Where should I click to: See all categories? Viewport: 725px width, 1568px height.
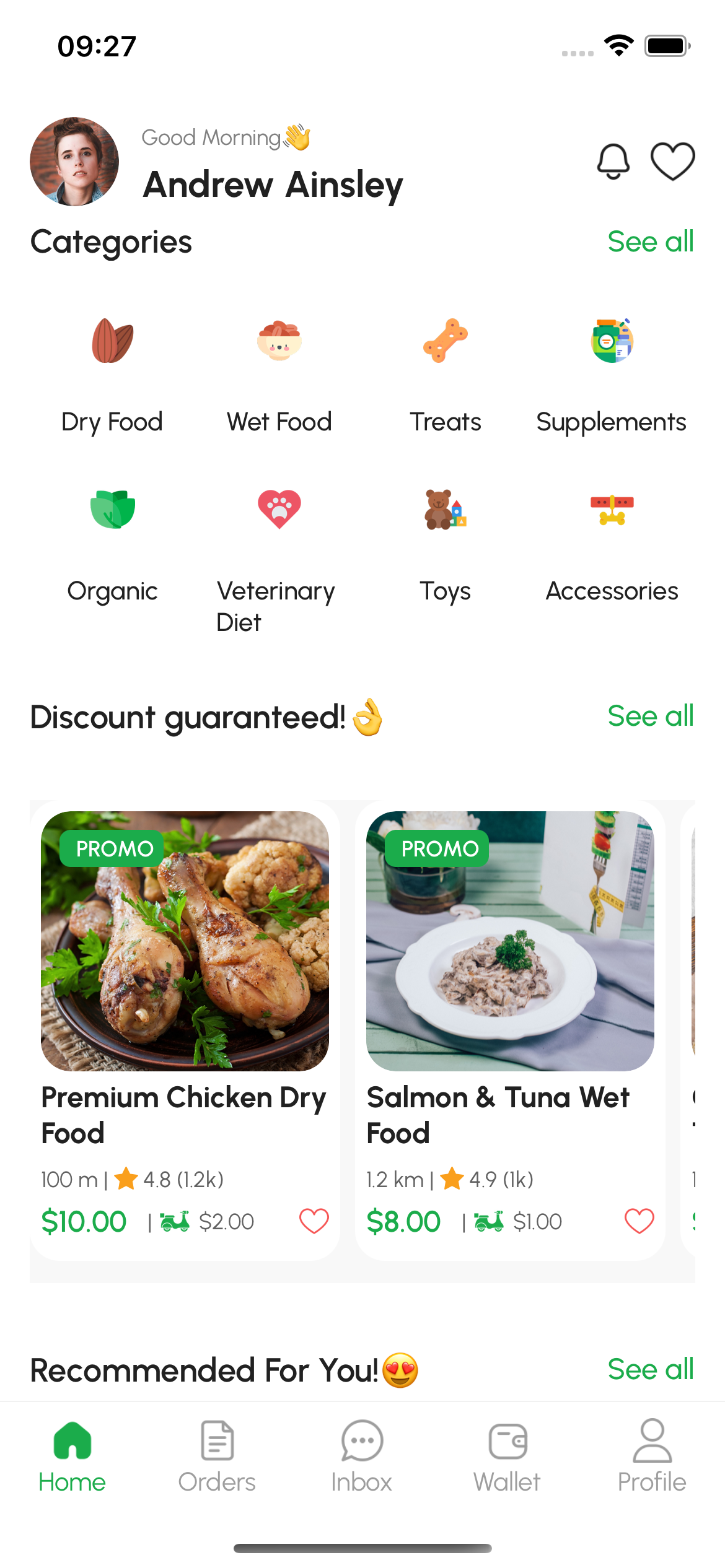[x=650, y=242]
